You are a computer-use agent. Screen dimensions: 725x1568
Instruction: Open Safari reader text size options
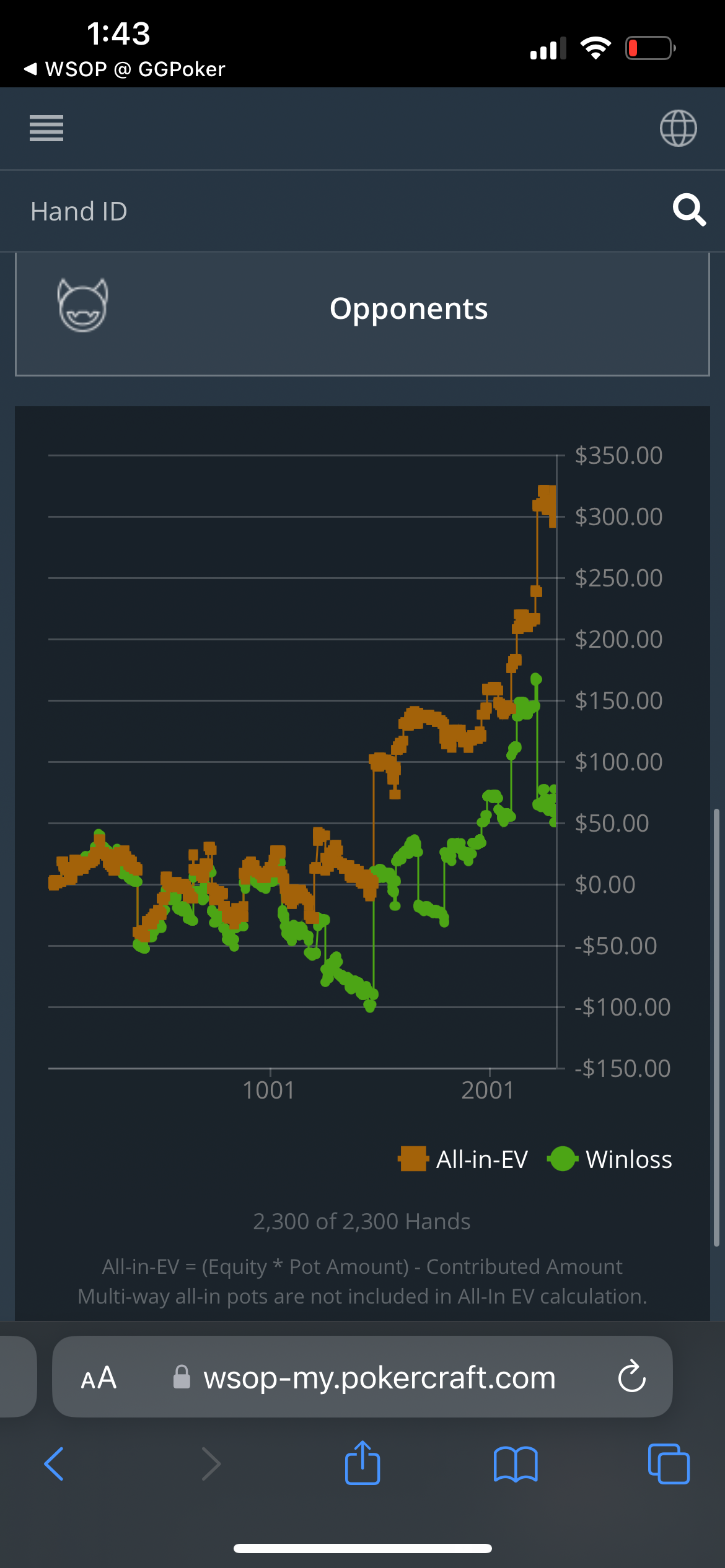(x=99, y=1377)
